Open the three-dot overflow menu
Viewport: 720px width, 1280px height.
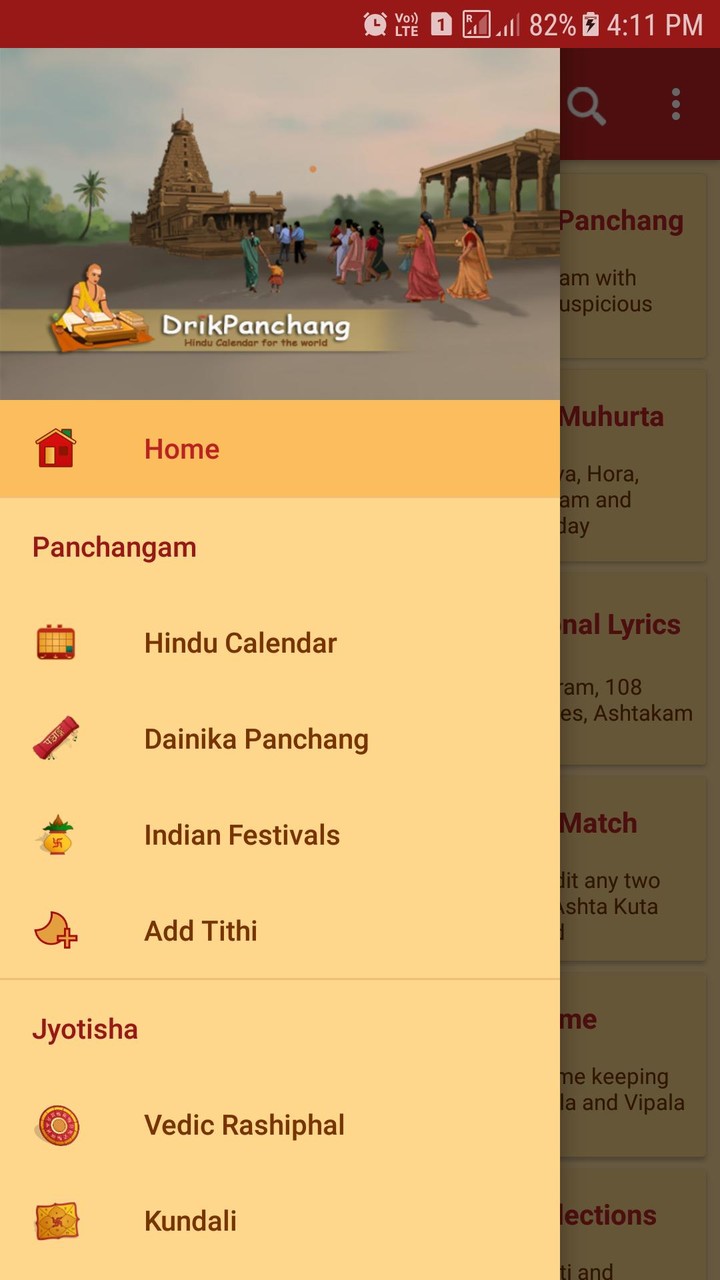point(675,104)
